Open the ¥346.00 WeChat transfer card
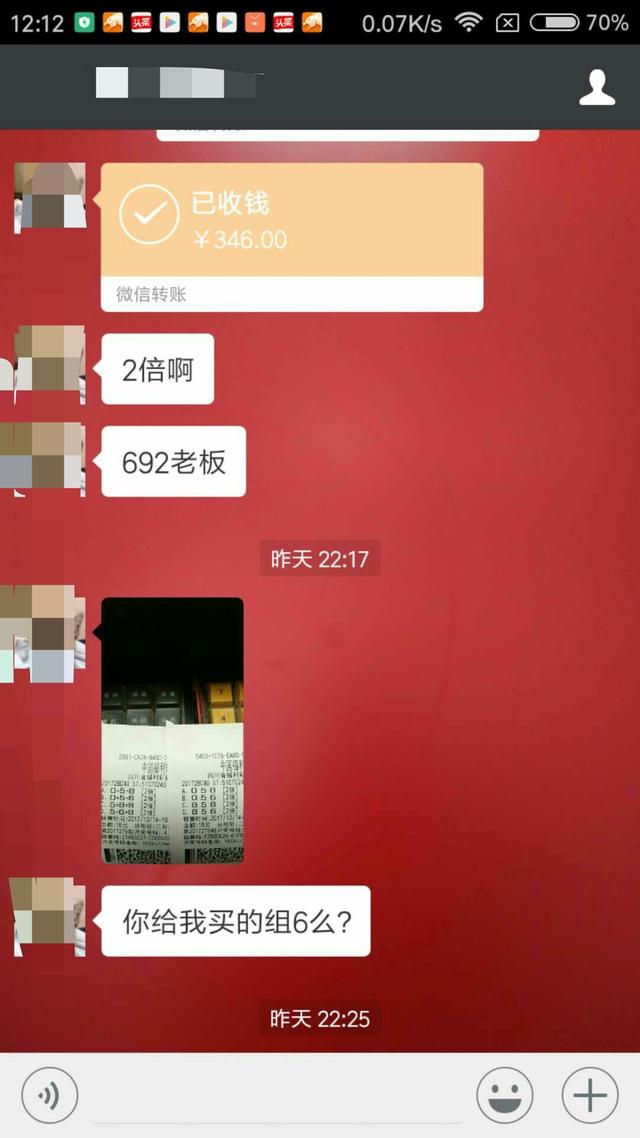This screenshot has width=640, height=1138. pos(291,237)
